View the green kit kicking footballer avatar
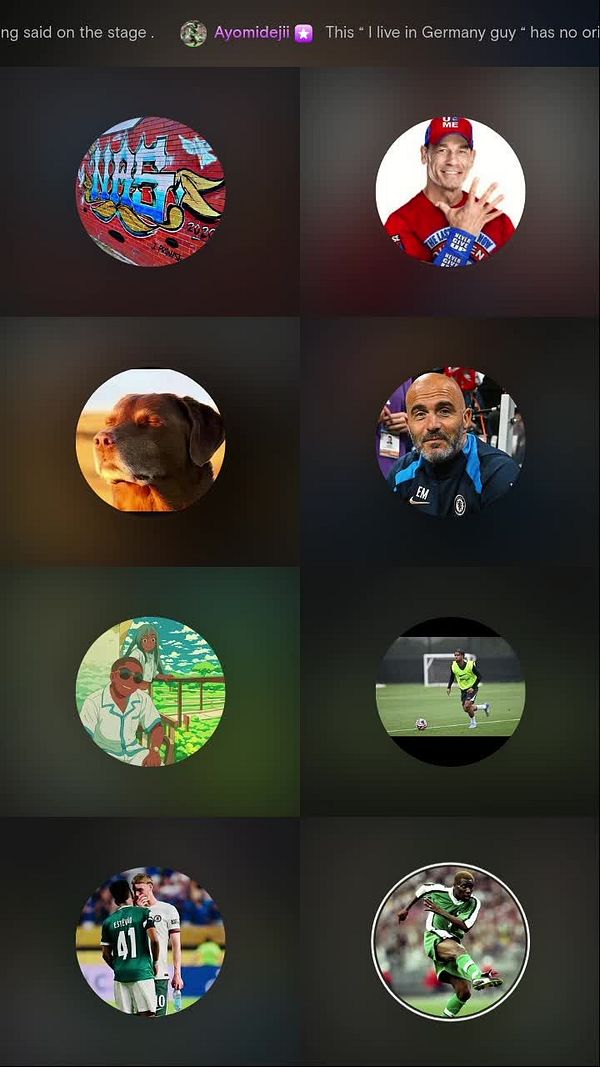 tap(450, 941)
